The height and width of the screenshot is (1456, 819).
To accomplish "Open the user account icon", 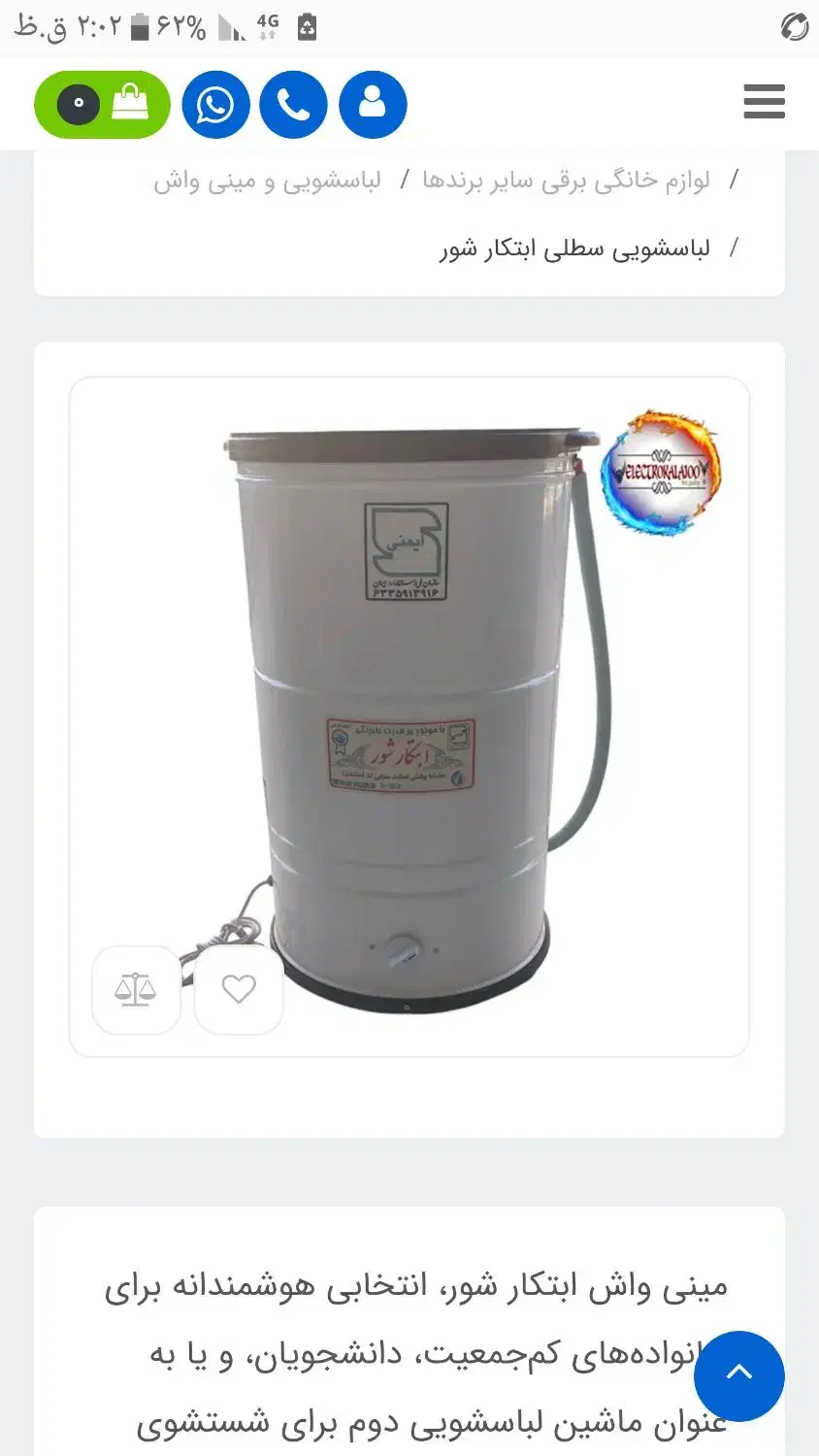I will [373, 104].
